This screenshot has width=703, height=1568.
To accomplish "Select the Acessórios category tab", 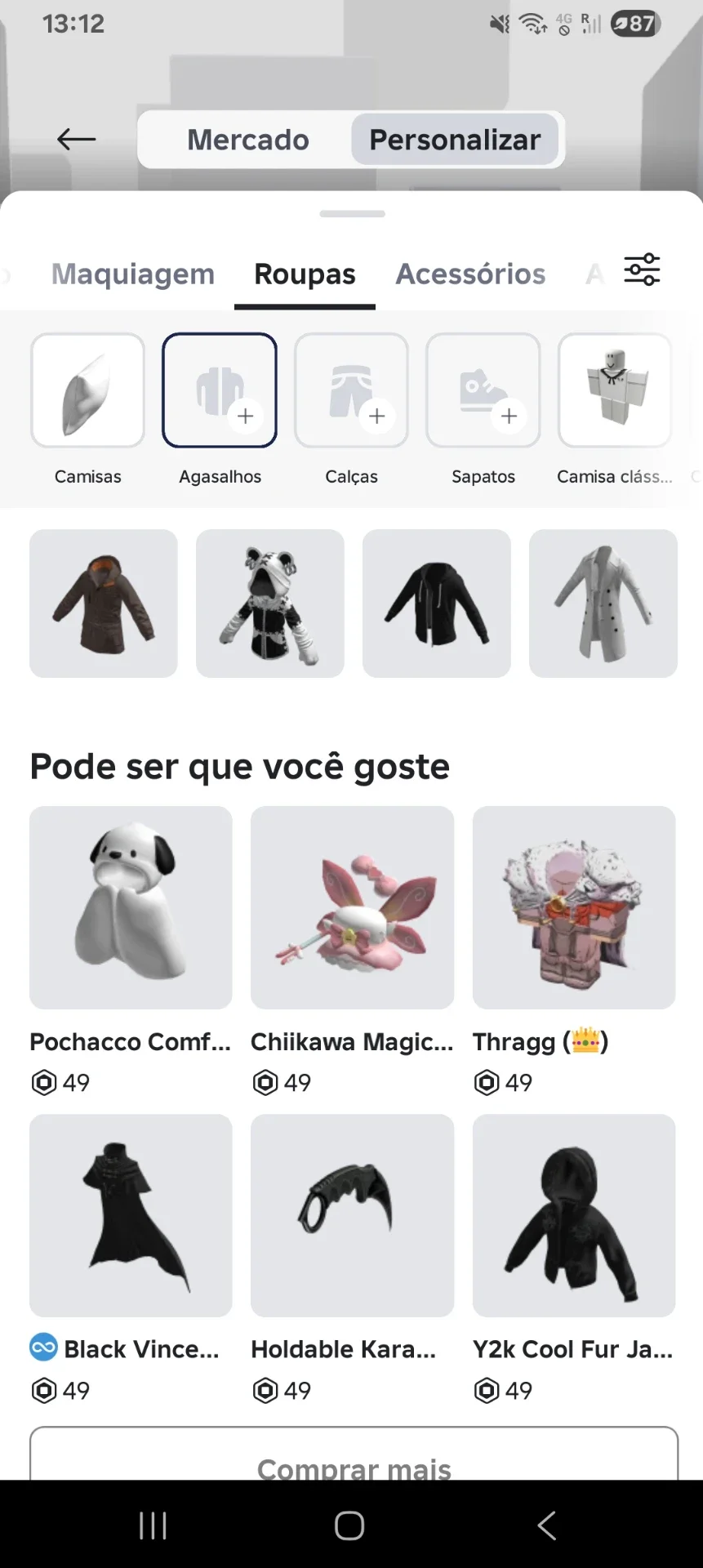I will pyautogui.click(x=470, y=274).
